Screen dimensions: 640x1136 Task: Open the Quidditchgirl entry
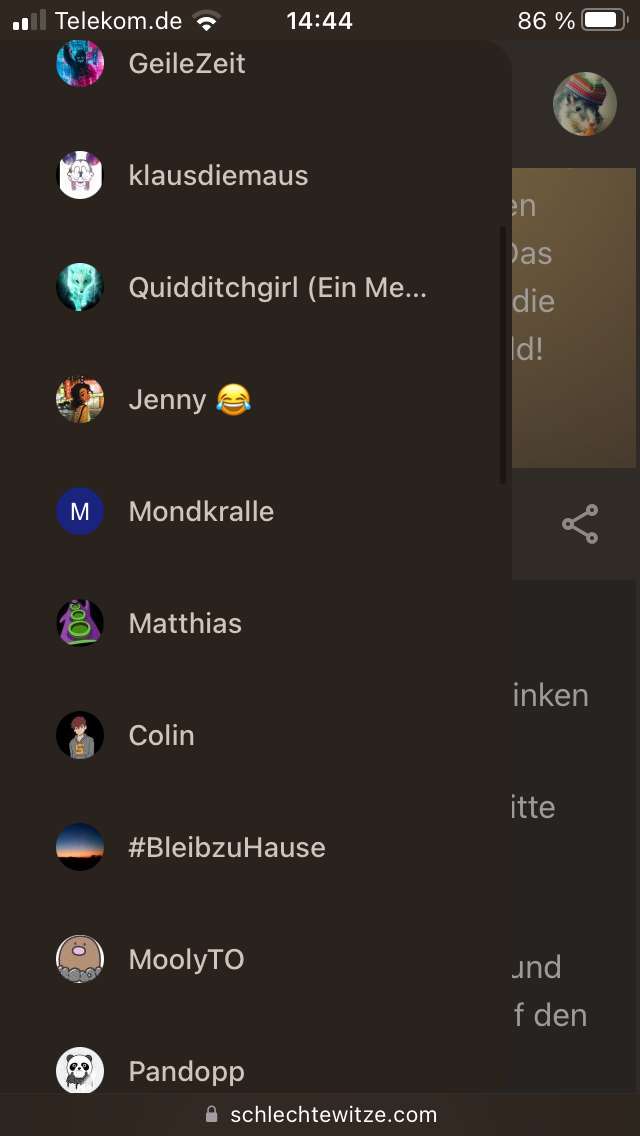(277, 288)
